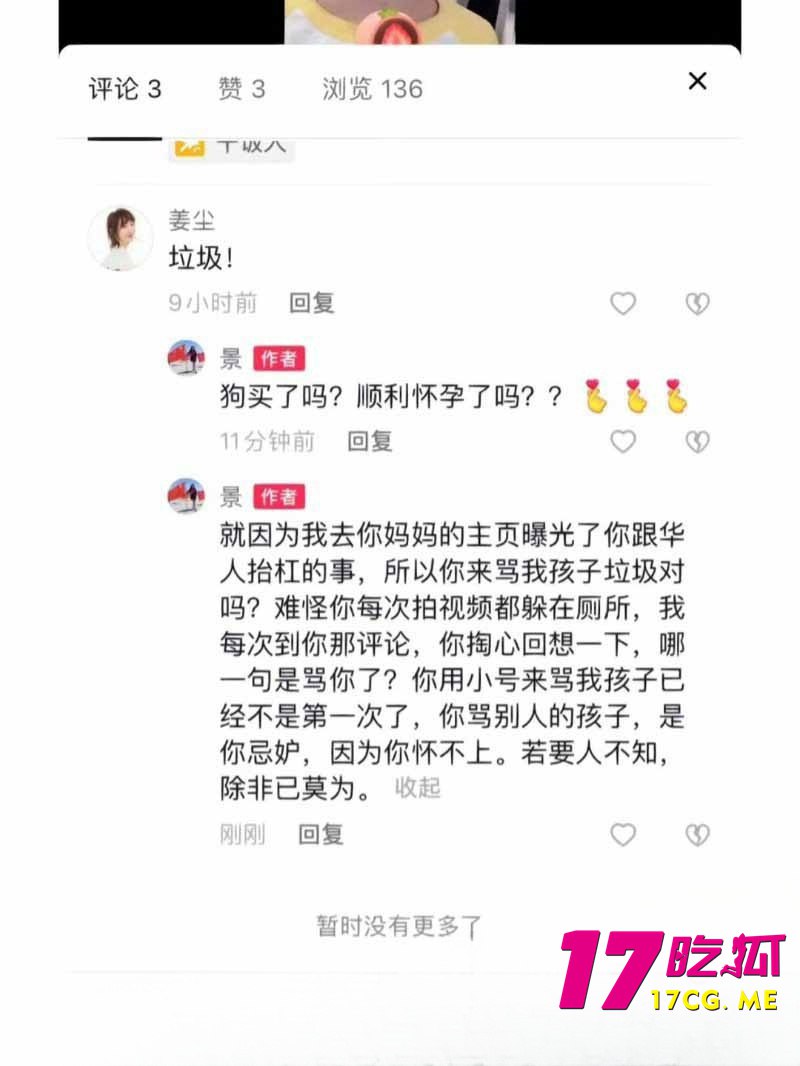Collapse the long comment with 收起
This screenshot has width=800, height=1066.
(417, 787)
